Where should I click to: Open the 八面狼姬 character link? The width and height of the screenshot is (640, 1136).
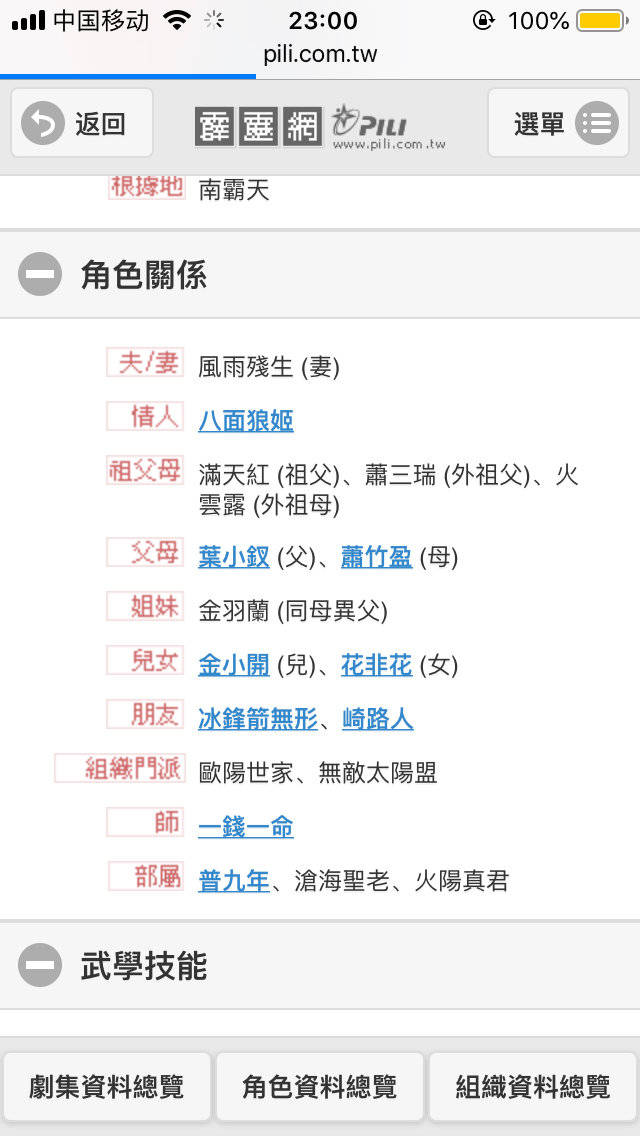tap(246, 421)
